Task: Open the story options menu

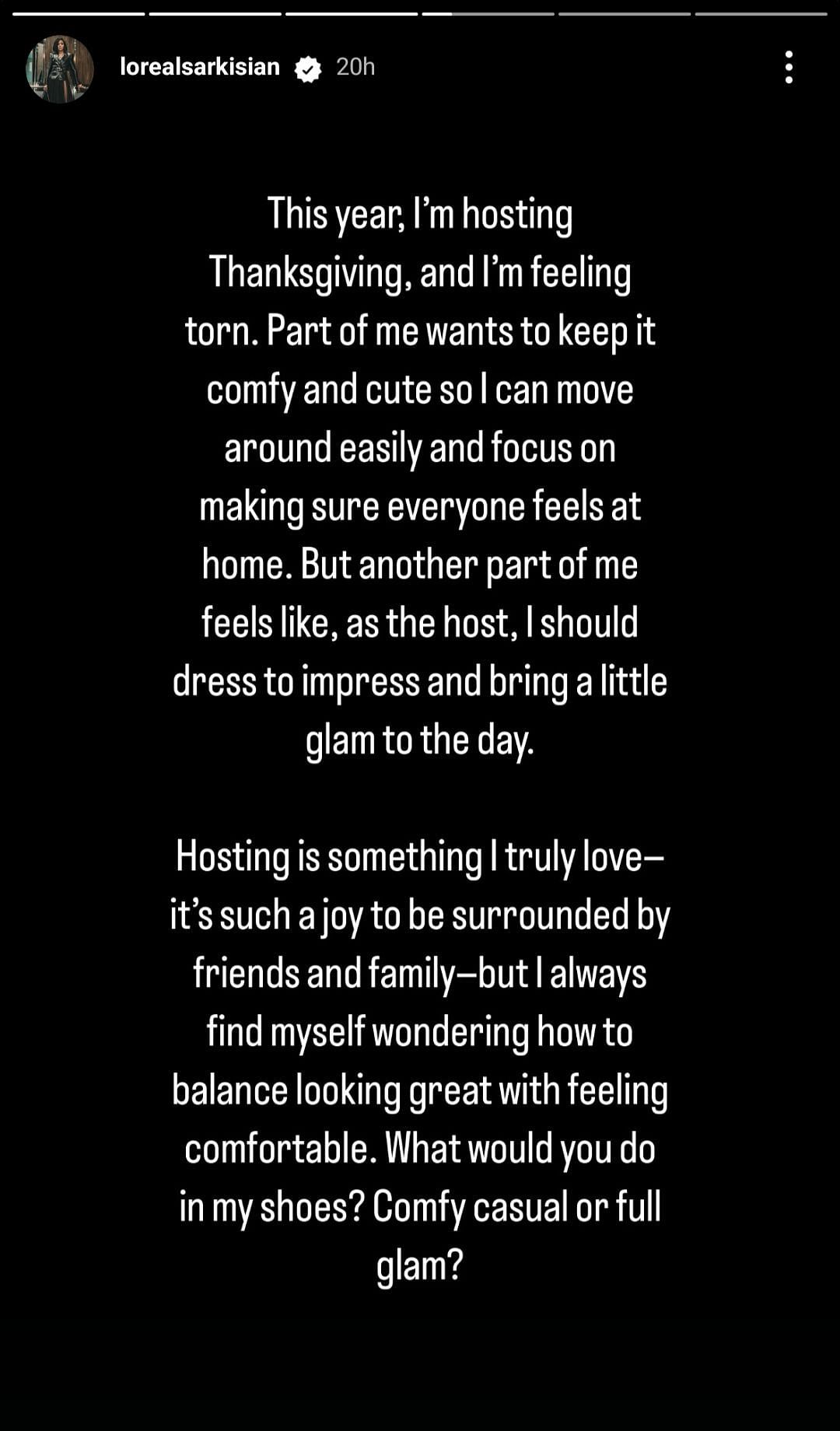Action: click(x=789, y=68)
